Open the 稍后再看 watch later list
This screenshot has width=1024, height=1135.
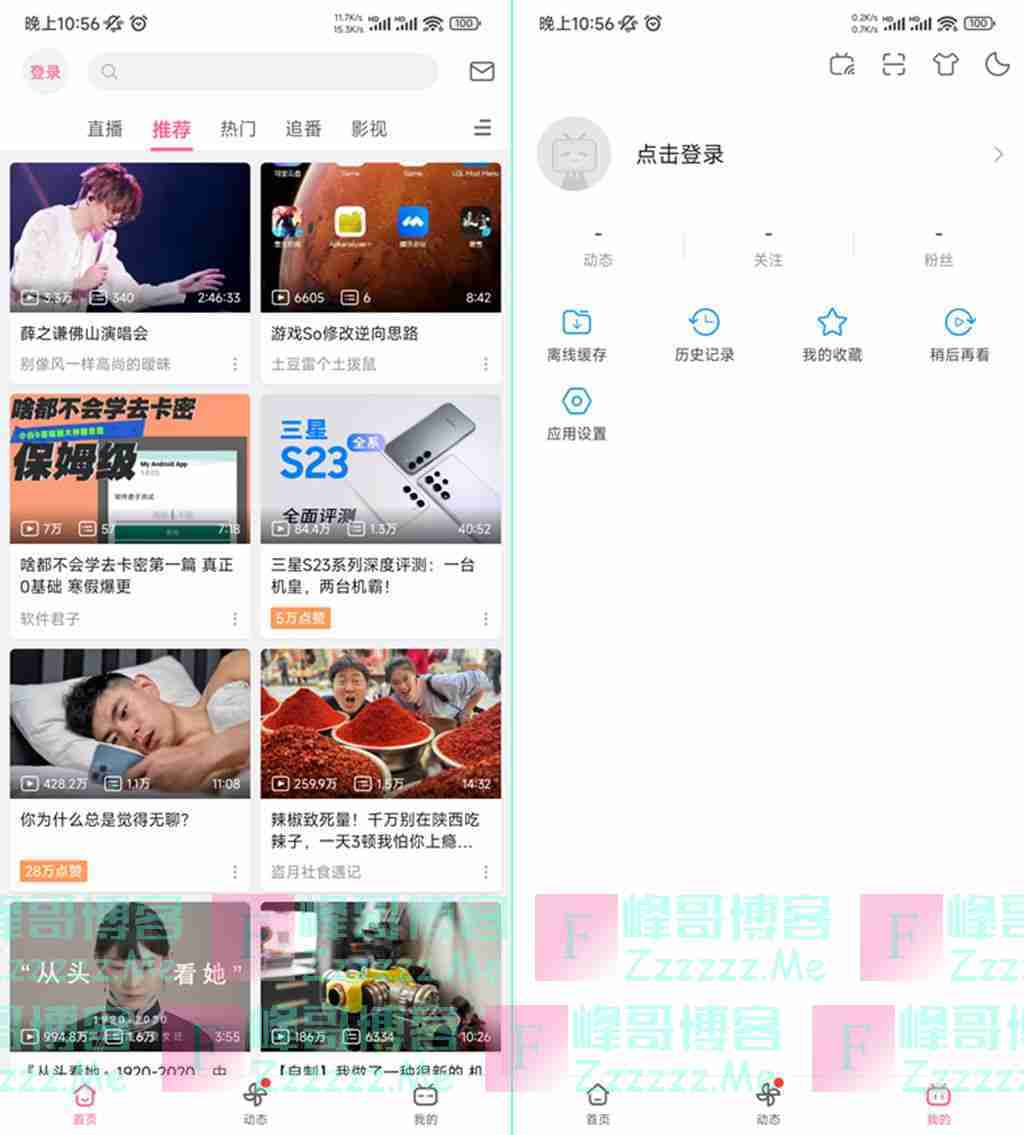(959, 335)
